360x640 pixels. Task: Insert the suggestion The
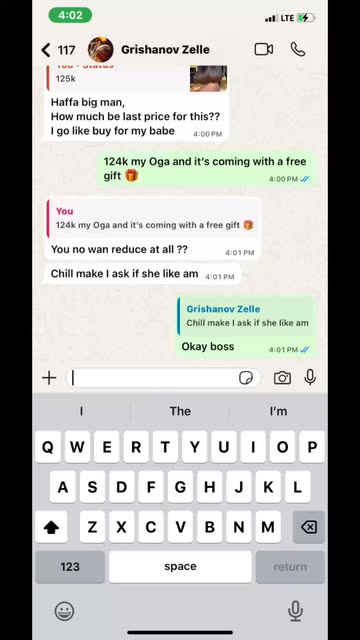[x=180, y=411]
